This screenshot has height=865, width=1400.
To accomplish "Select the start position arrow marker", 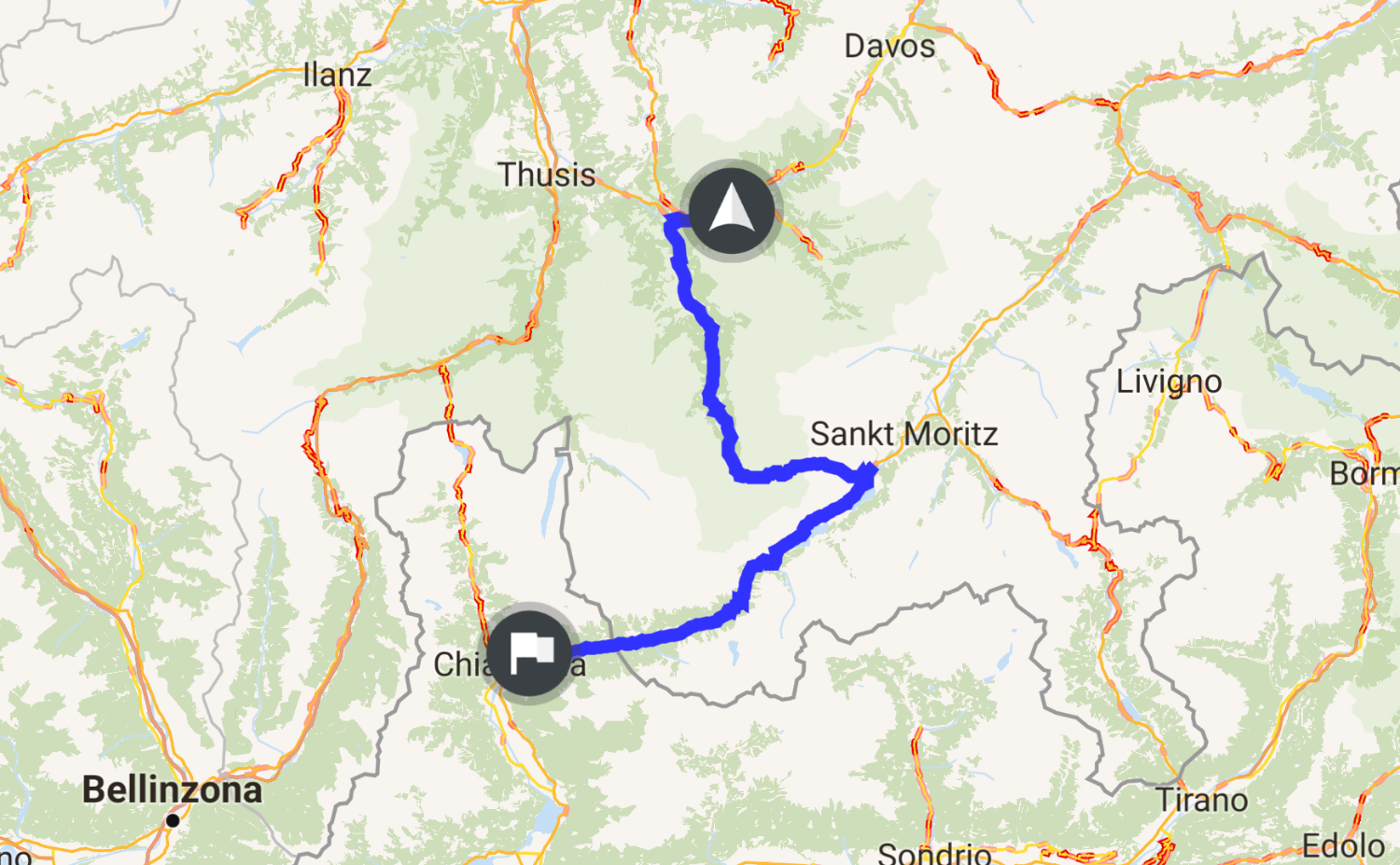I will point(732,210).
